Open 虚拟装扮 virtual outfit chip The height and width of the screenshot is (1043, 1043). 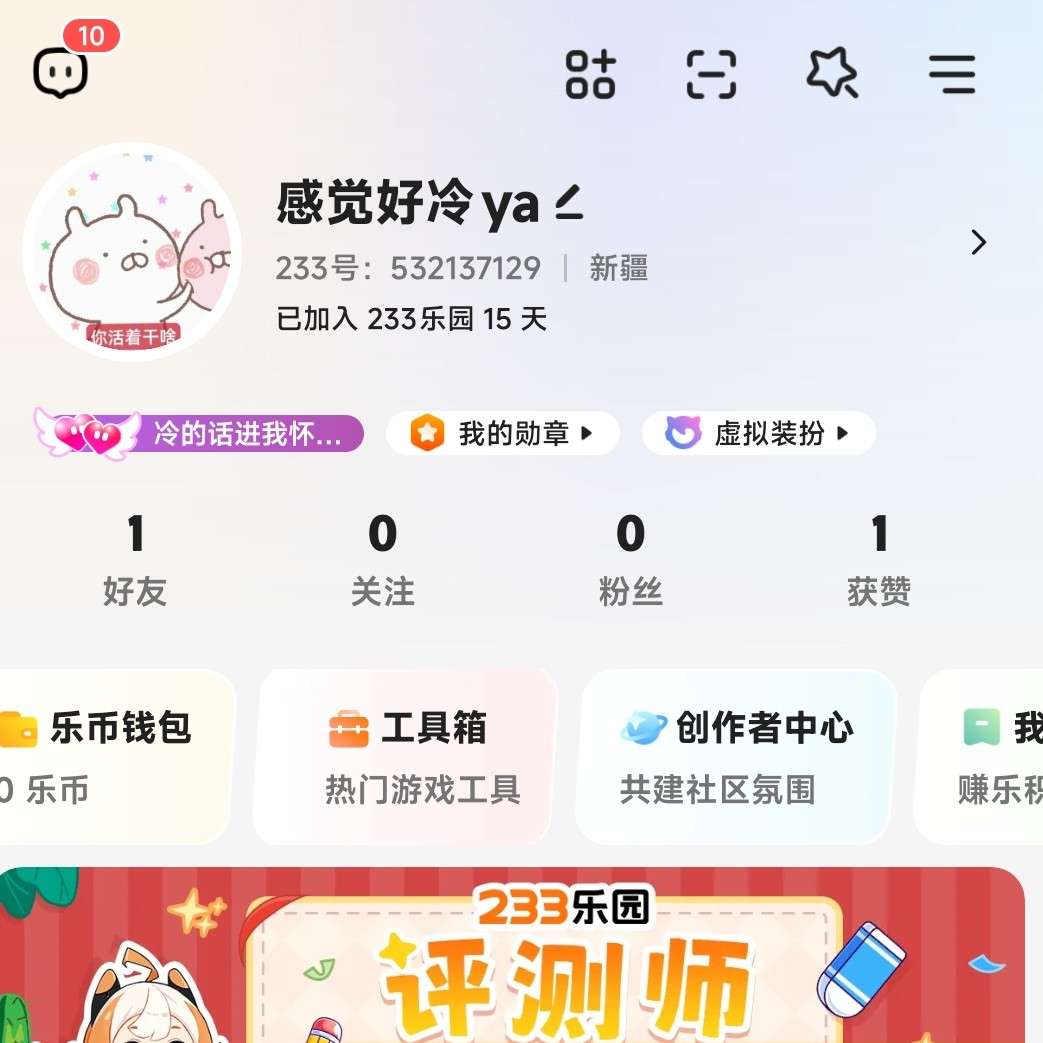click(758, 434)
